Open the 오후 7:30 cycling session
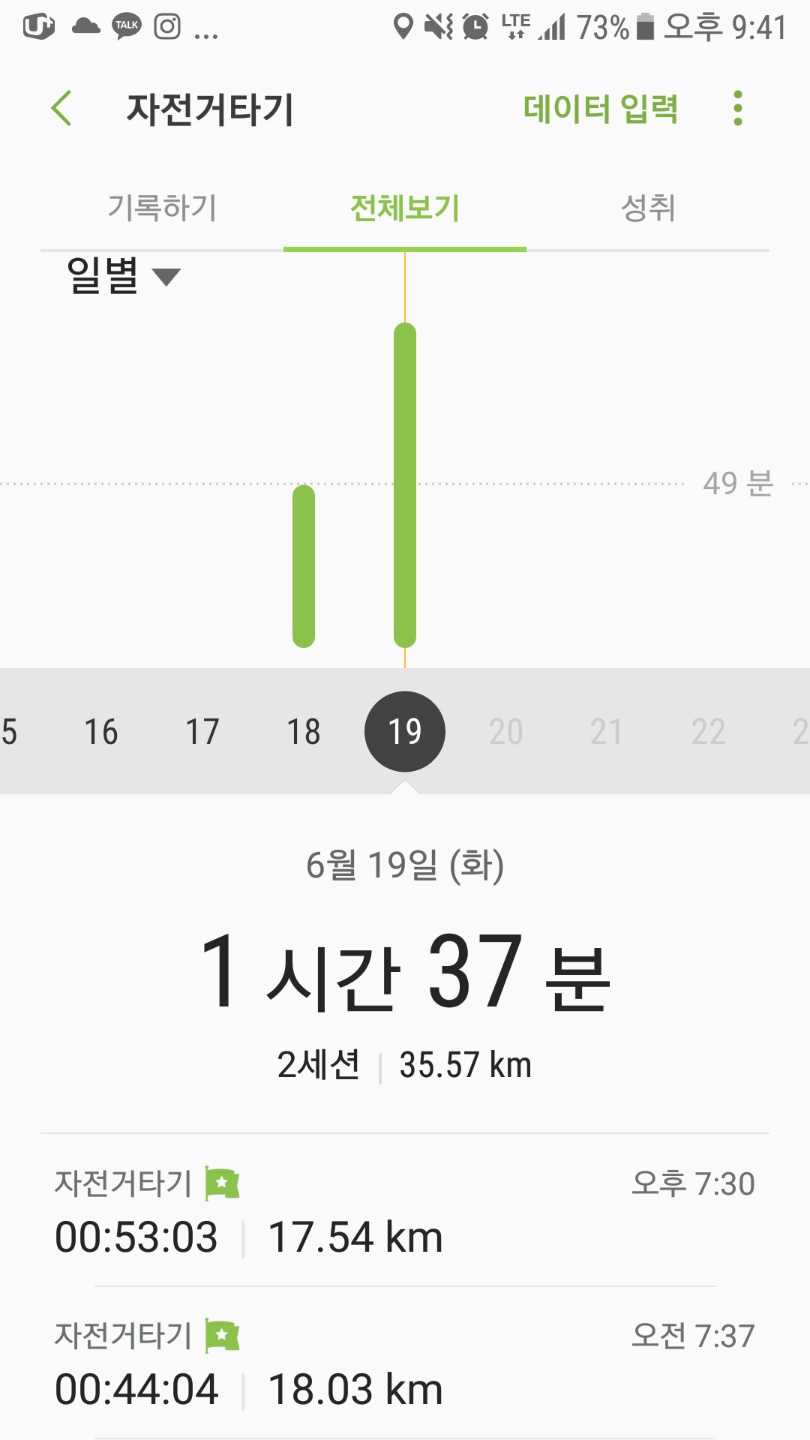 [x=404, y=1211]
